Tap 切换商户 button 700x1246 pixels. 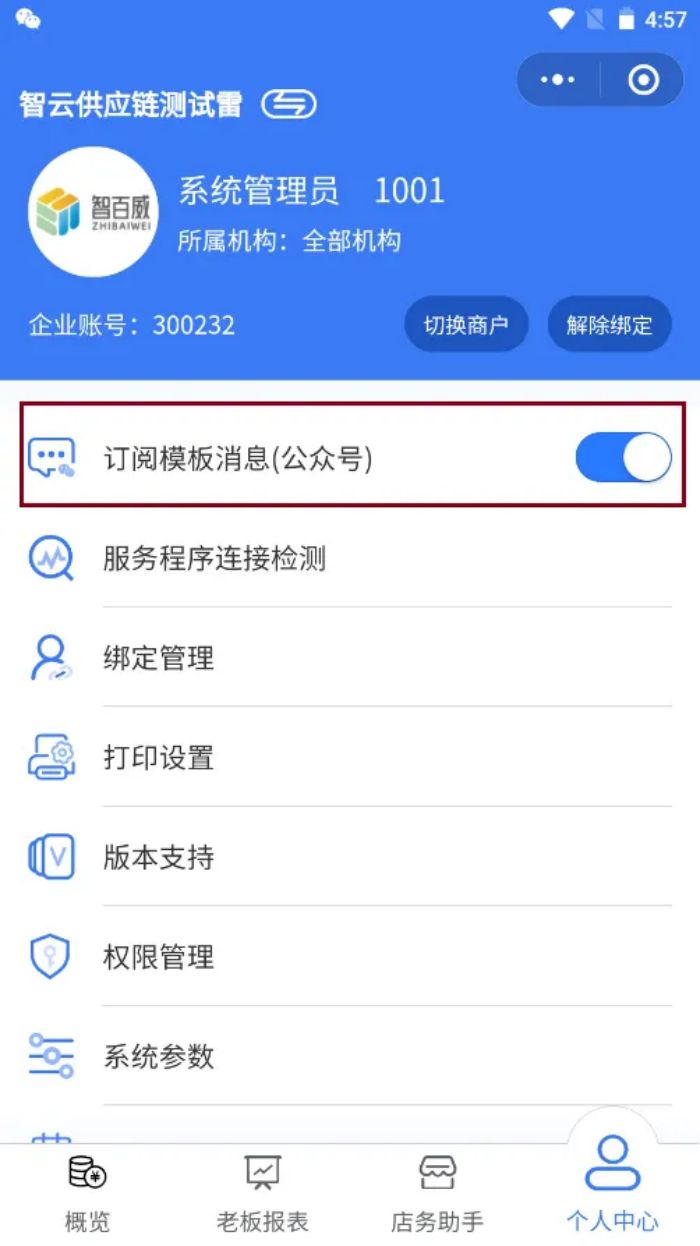[466, 325]
